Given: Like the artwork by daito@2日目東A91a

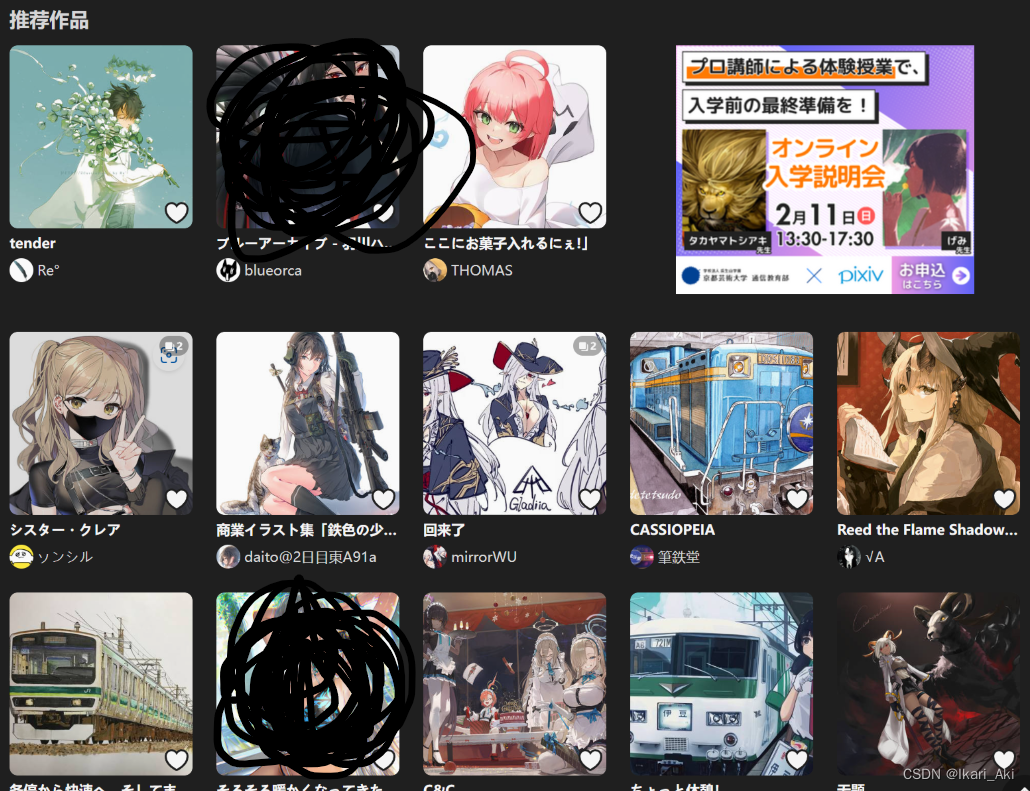Looking at the screenshot, I should [383, 498].
